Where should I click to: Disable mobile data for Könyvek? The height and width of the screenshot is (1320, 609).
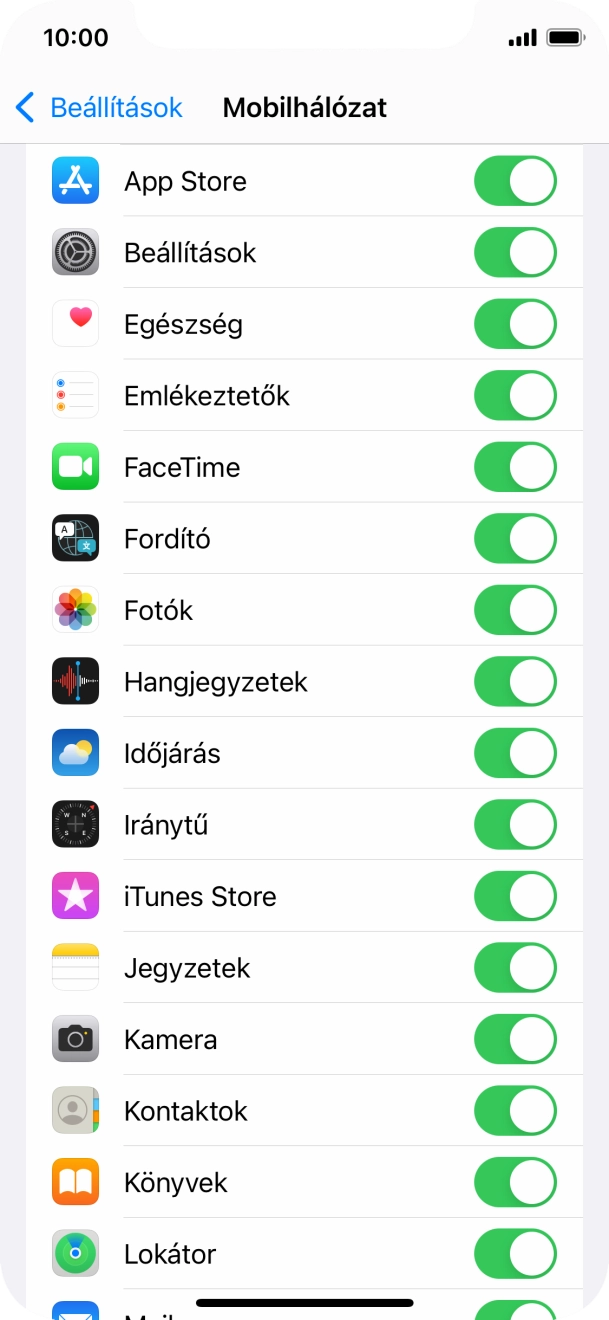(x=515, y=1182)
